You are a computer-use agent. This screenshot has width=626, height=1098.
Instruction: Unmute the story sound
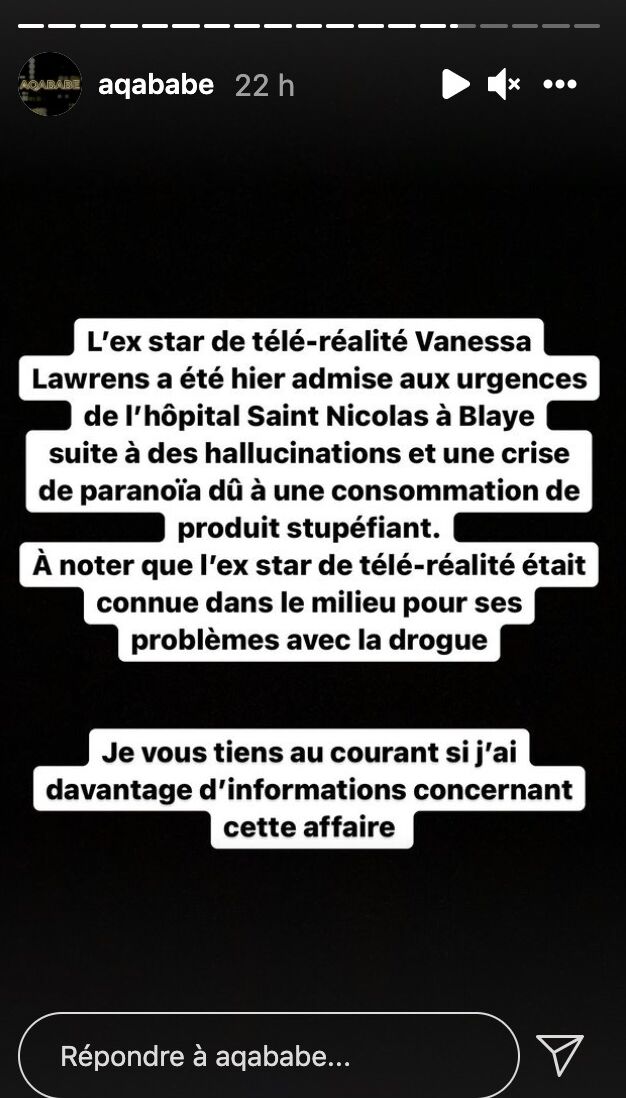pyautogui.click(x=503, y=85)
